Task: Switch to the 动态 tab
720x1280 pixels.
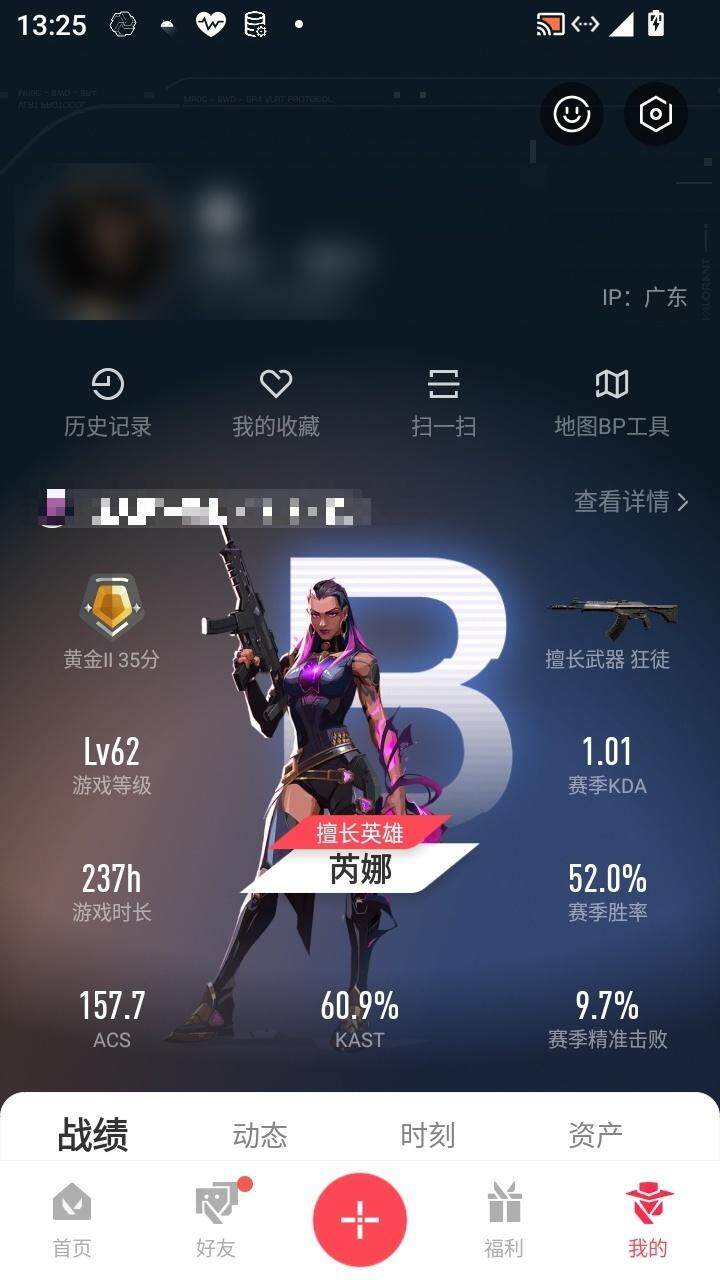Action: pos(259,1135)
